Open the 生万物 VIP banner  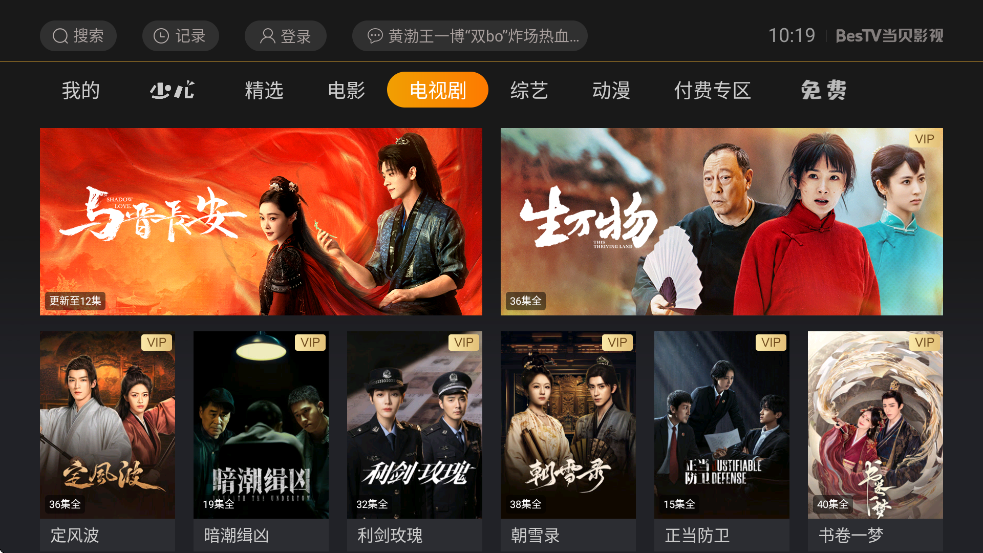click(721, 221)
